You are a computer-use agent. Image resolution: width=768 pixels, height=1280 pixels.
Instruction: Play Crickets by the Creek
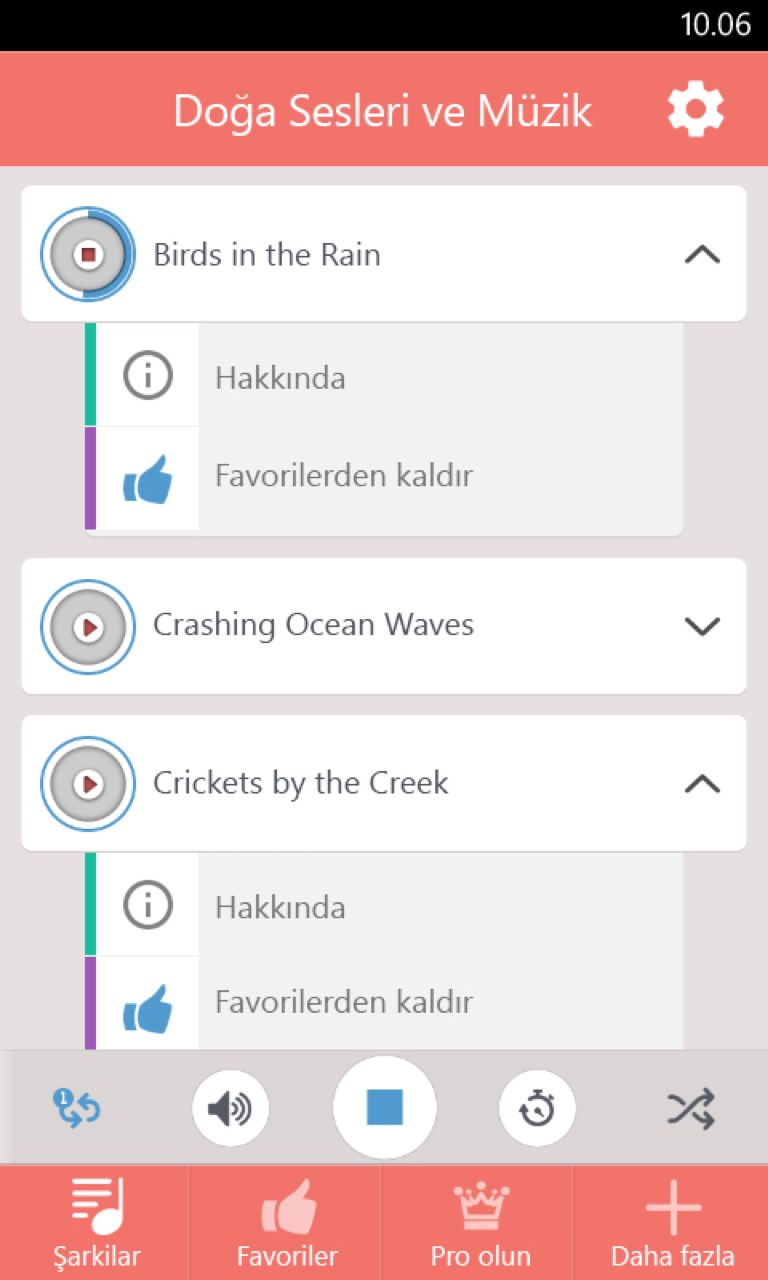click(x=88, y=784)
